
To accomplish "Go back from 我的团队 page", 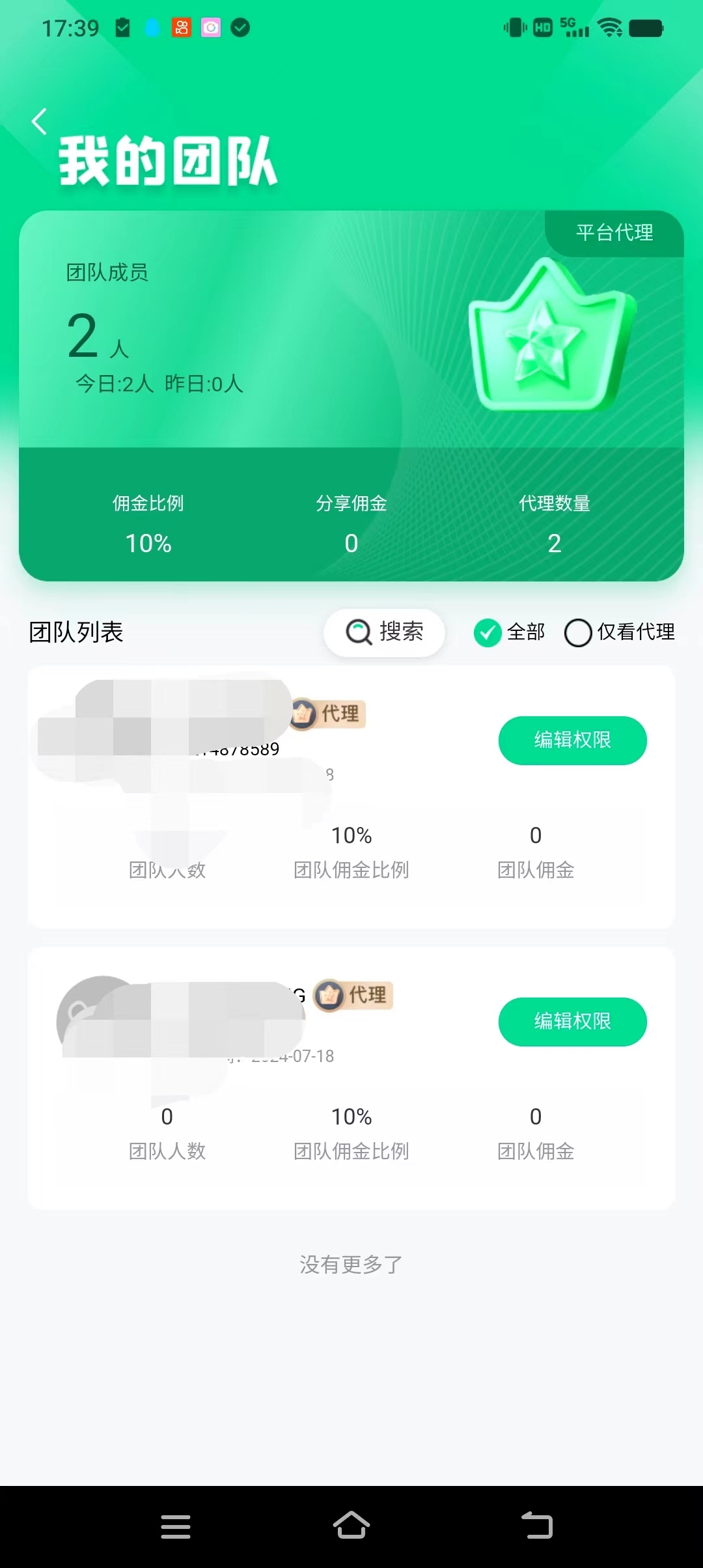I will coord(40,122).
